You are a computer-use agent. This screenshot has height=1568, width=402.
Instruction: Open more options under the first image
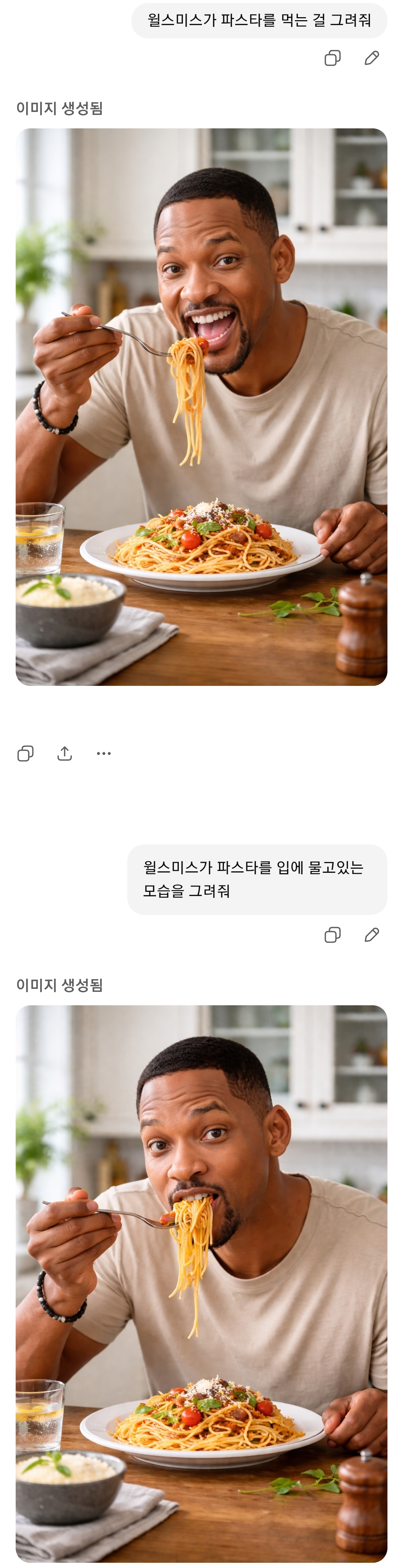103,753
